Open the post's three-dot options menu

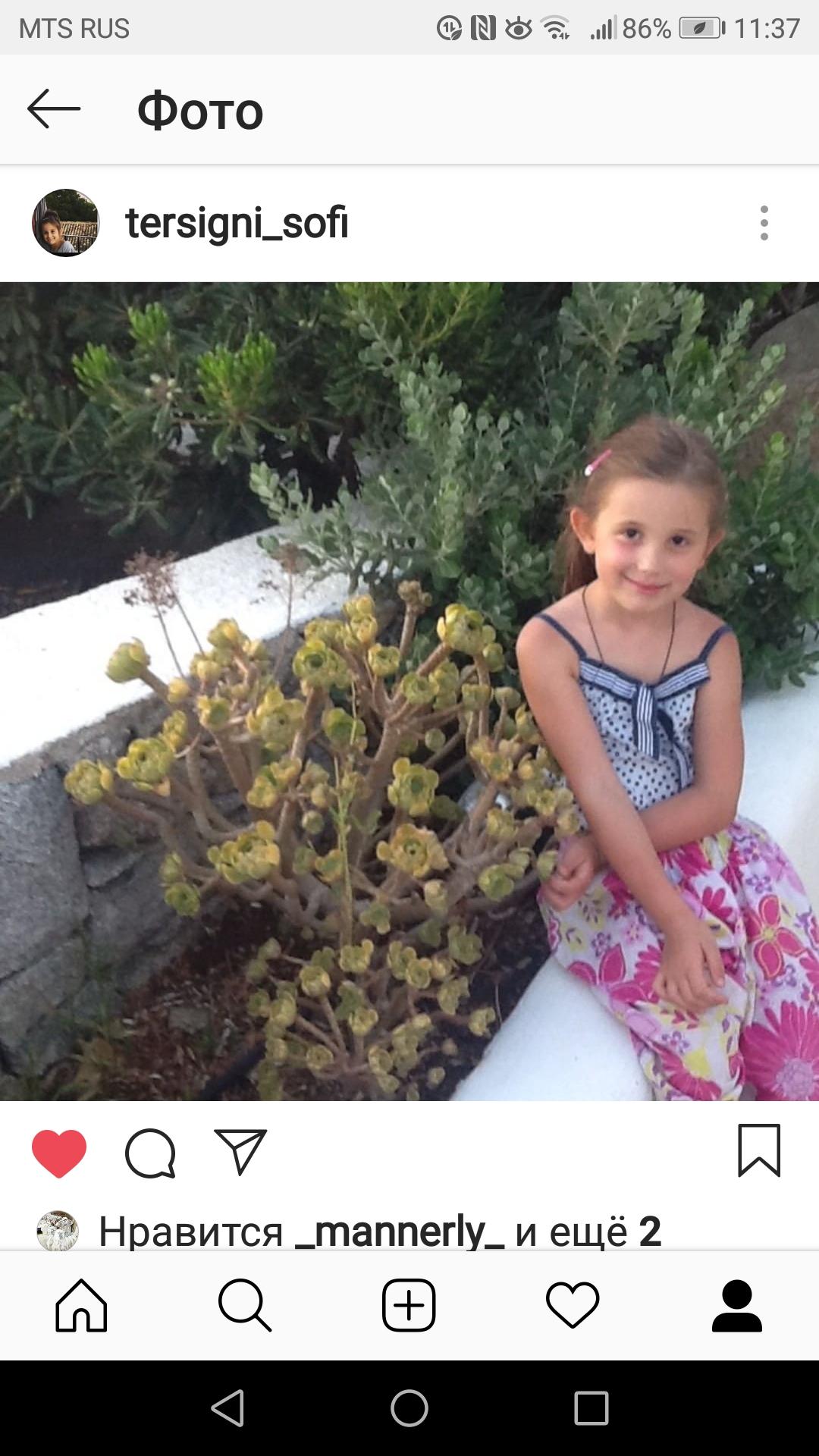coord(764,223)
